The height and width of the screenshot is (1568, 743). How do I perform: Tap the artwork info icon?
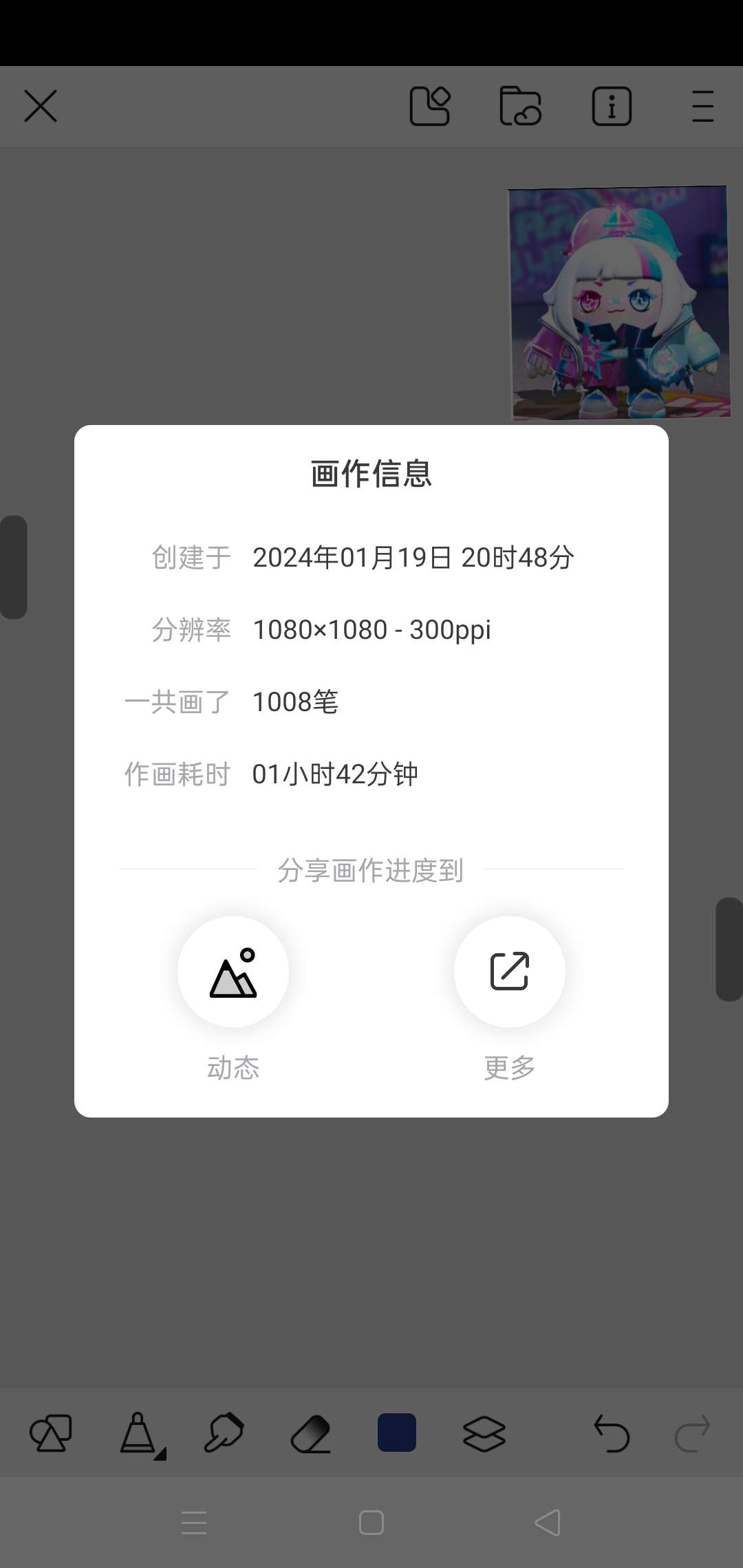click(x=612, y=107)
